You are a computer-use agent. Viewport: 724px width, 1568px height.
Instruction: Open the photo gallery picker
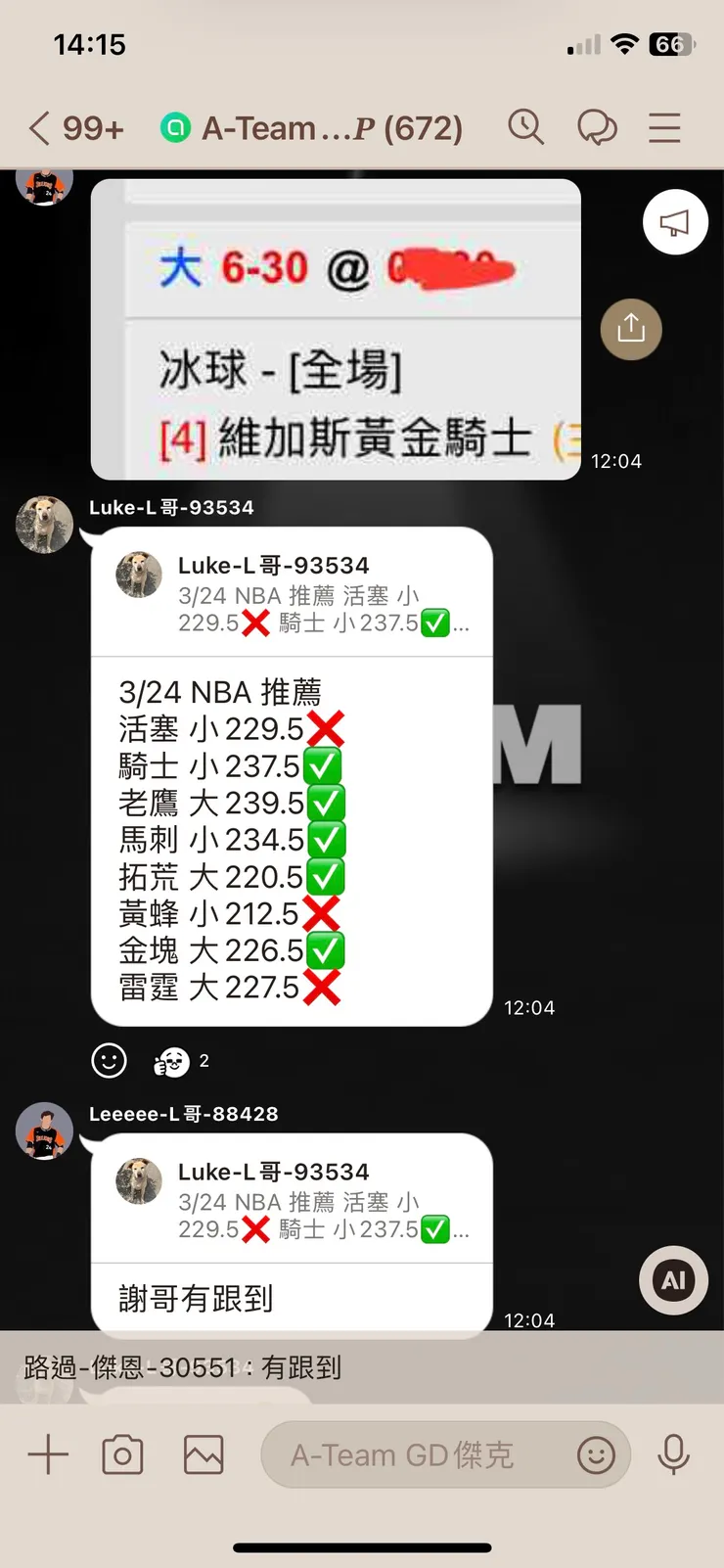coord(203,1454)
